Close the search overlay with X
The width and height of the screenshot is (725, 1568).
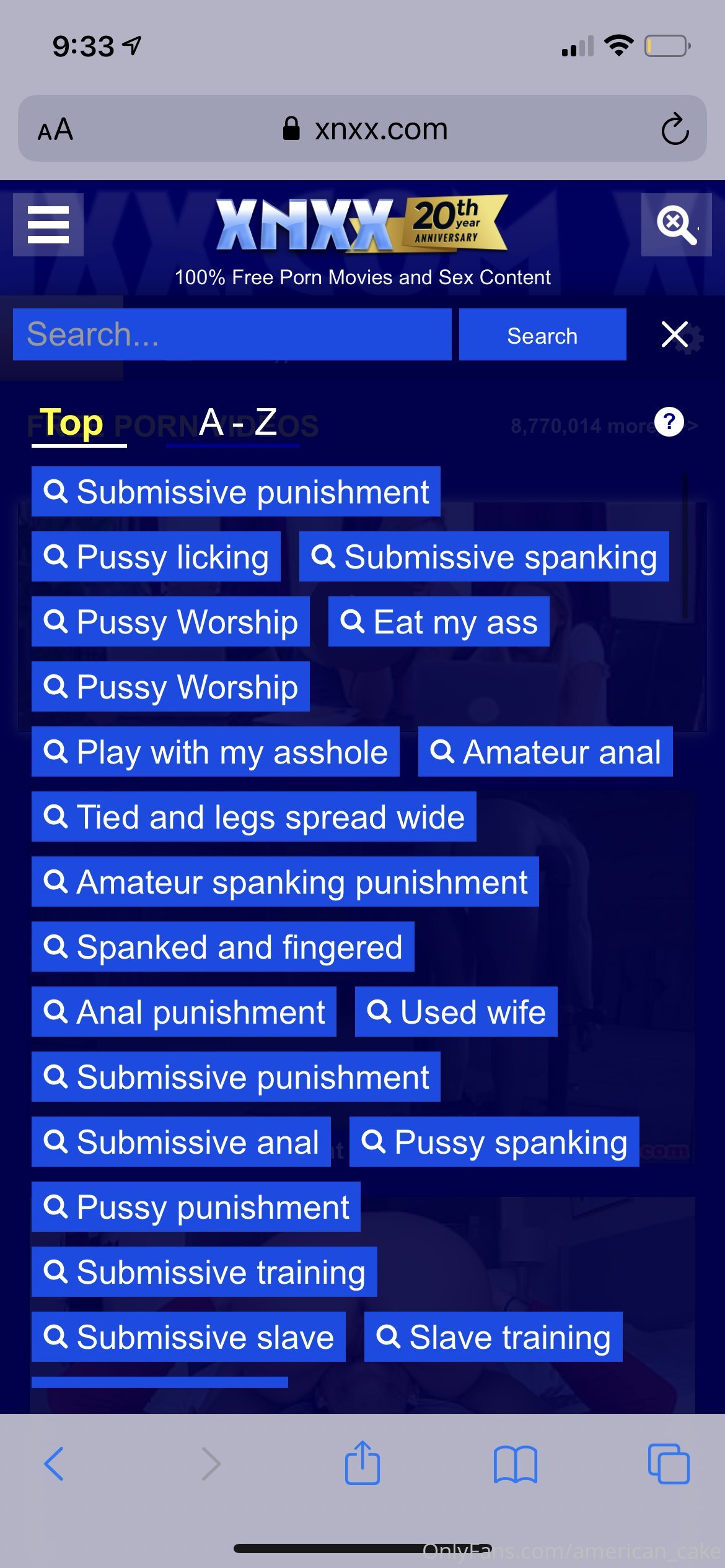(x=675, y=334)
